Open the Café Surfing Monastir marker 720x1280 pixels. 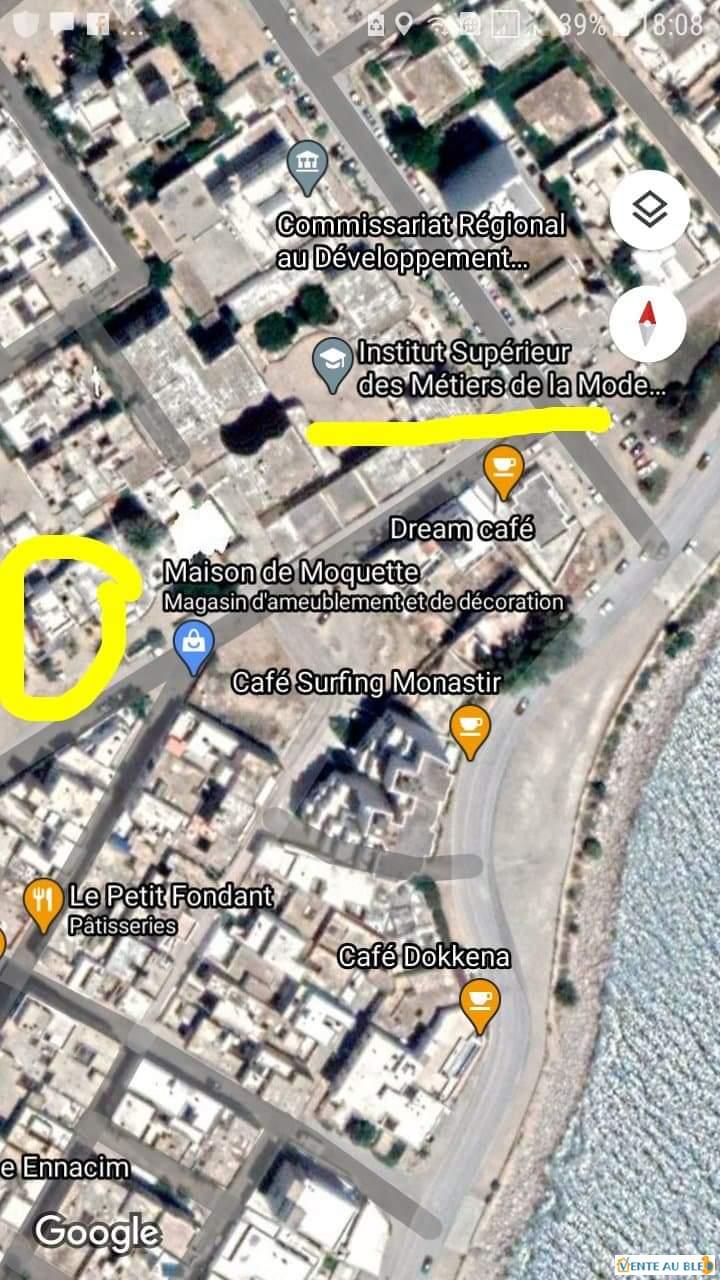click(x=470, y=729)
